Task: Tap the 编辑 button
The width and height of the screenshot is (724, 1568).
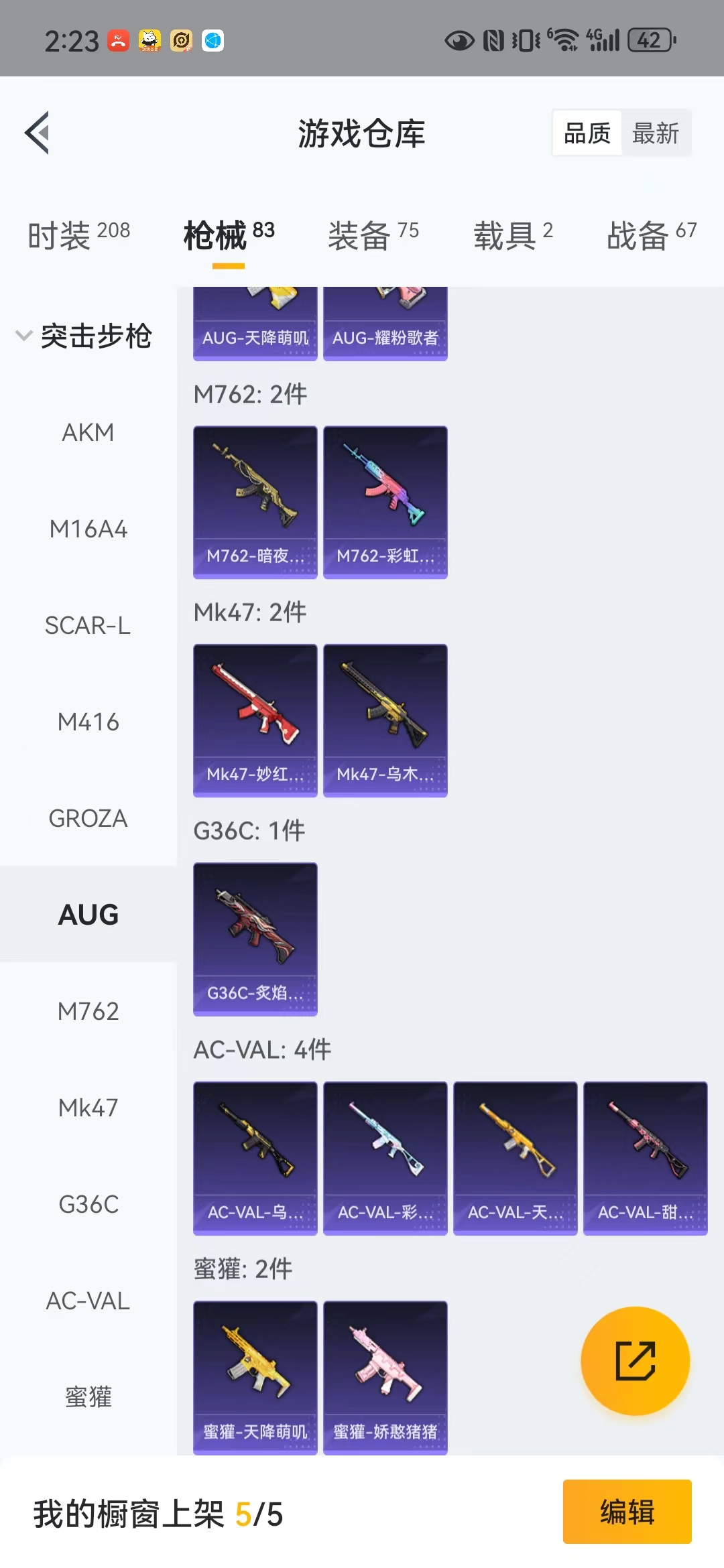Action: [x=627, y=1512]
